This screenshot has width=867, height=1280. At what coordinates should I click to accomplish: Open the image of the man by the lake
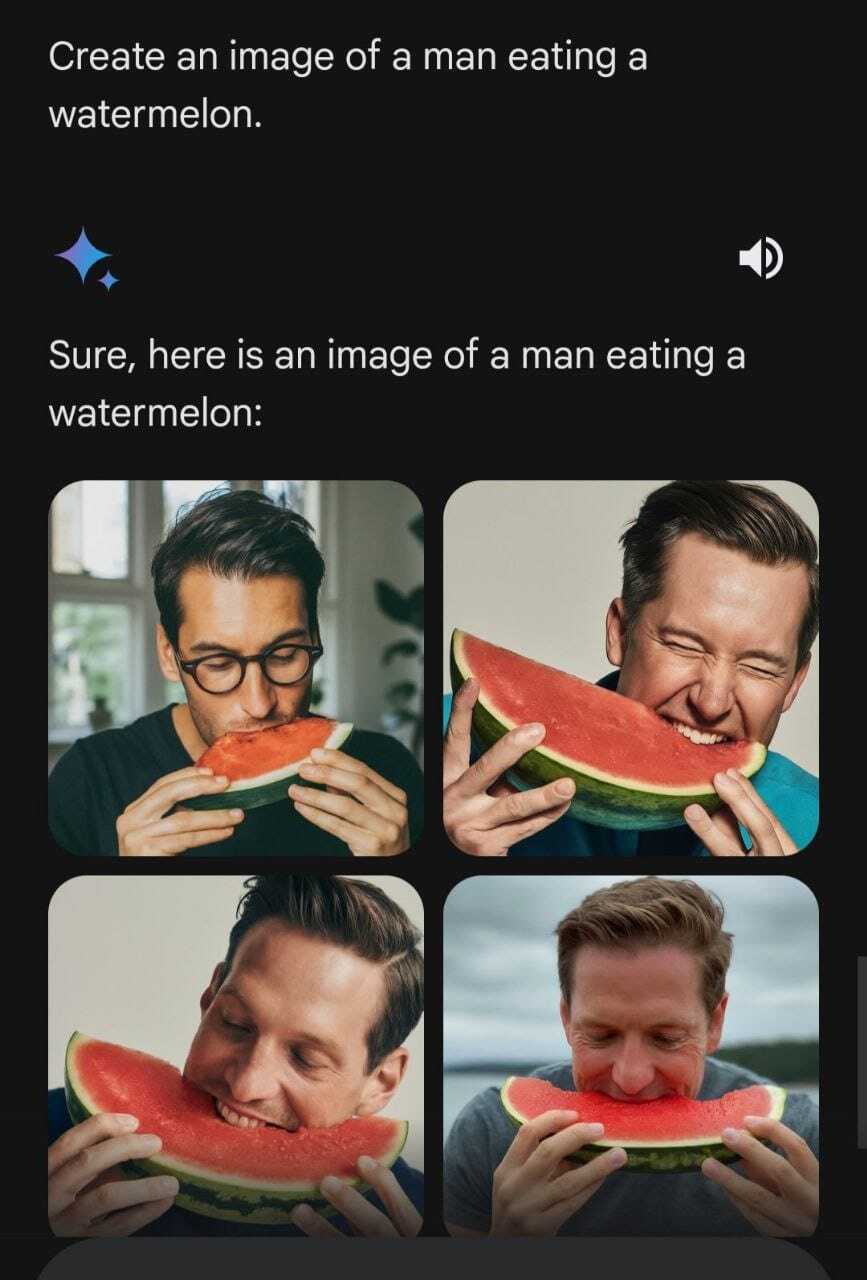point(630,1055)
